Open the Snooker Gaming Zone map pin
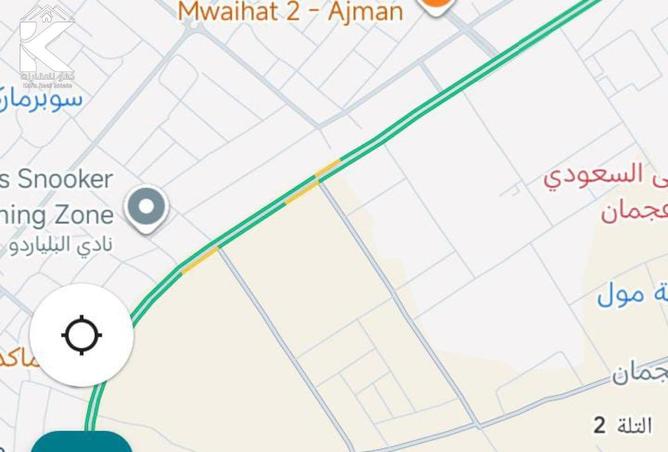The width and height of the screenshot is (668, 452). (x=148, y=209)
